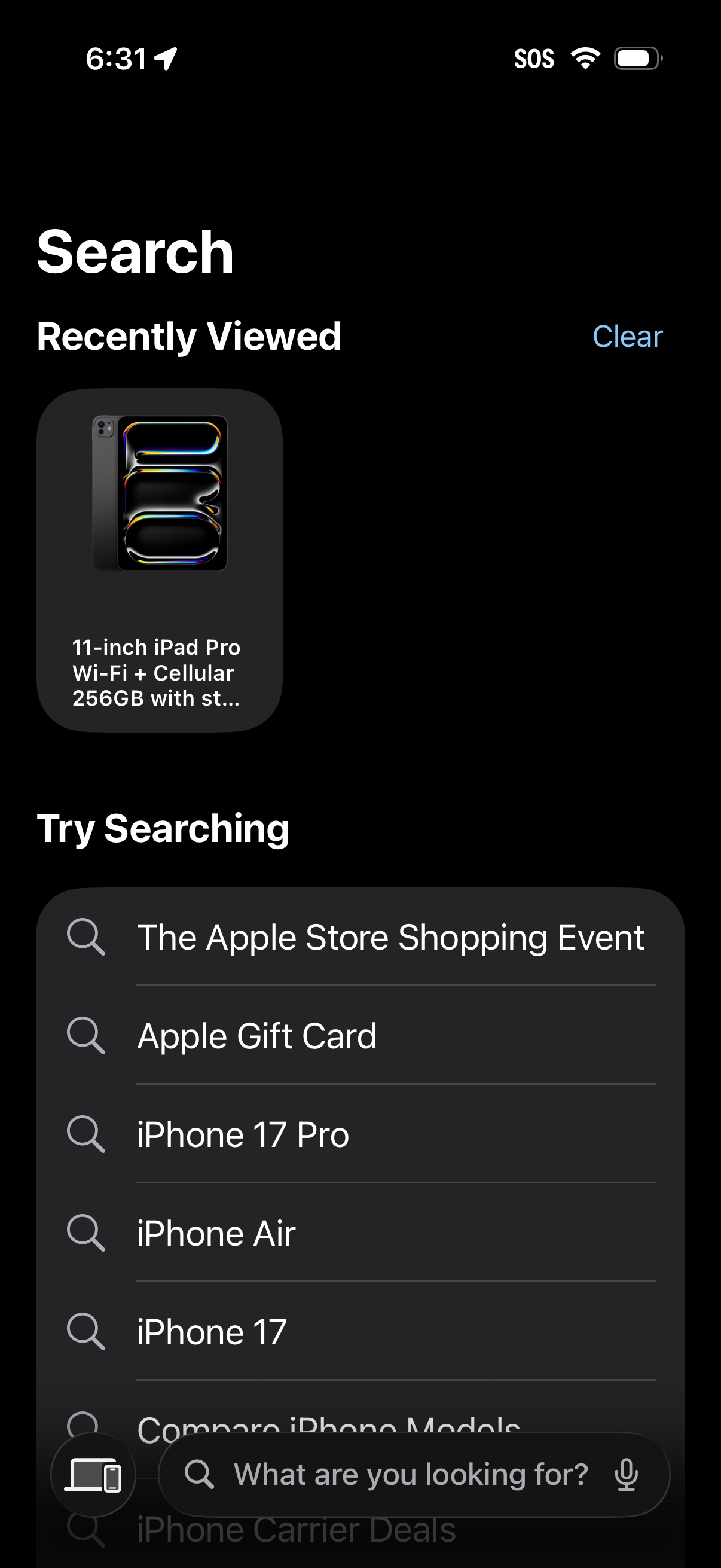The image size is (721, 1568).
Task: Open the devices icon beside the search bar
Action: [x=93, y=1474]
